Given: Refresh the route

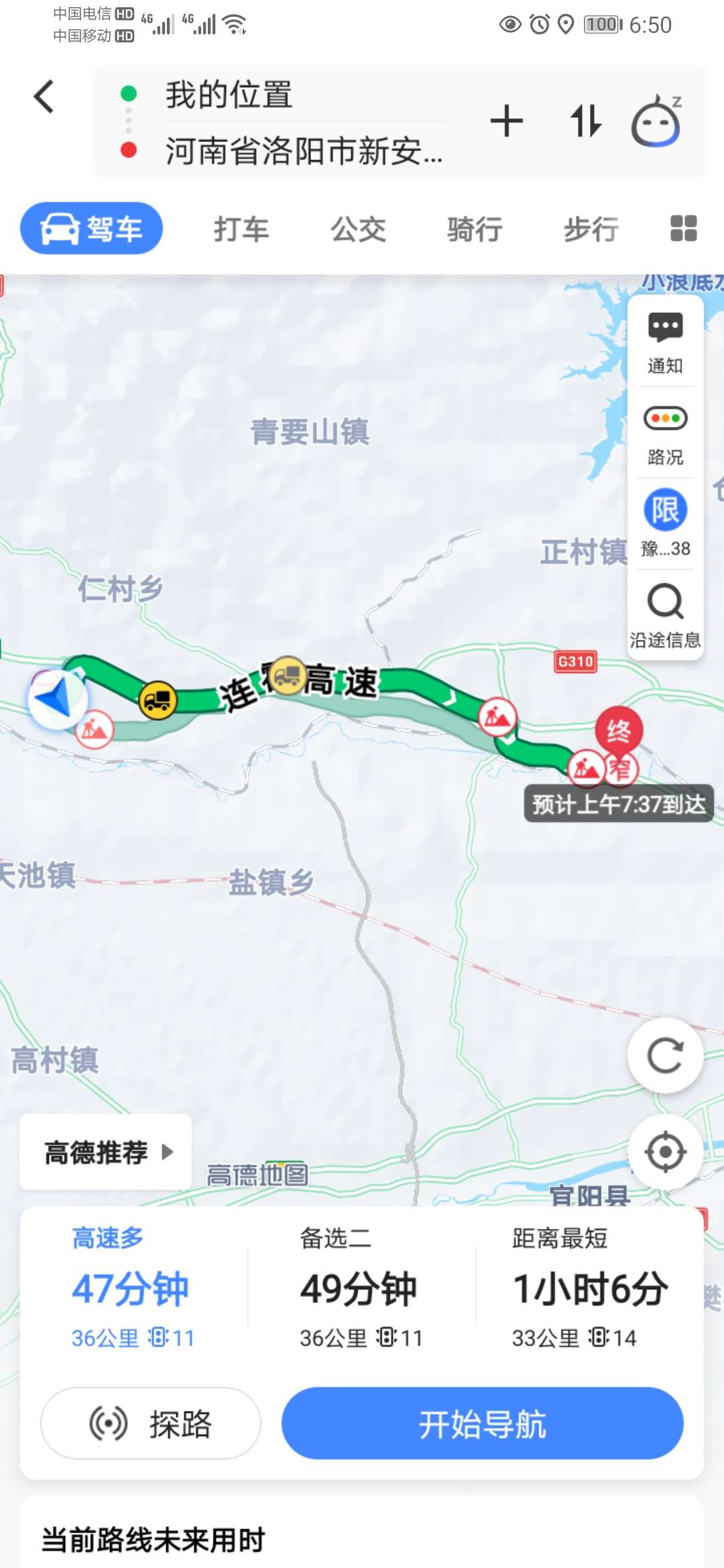Looking at the screenshot, I should pyautogui.click(x=665, y=1057).
